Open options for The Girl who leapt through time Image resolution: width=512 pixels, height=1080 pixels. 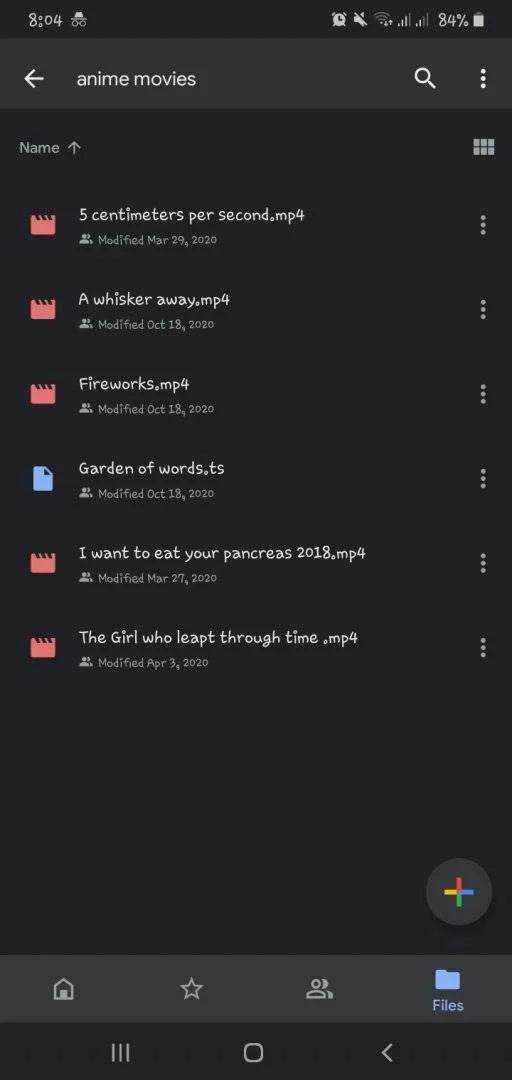[483, 647]
